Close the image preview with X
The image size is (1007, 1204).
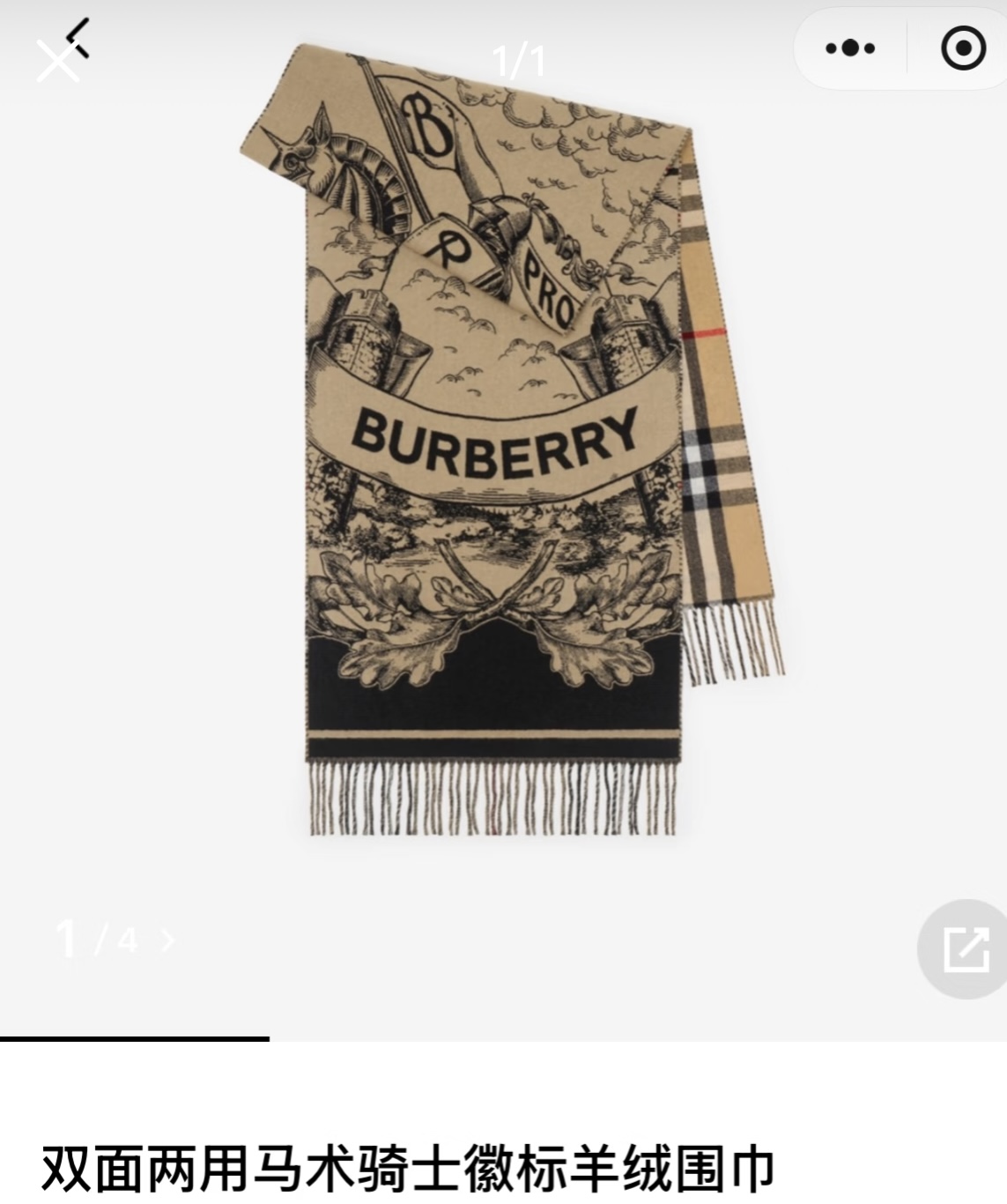coord(57,63)
